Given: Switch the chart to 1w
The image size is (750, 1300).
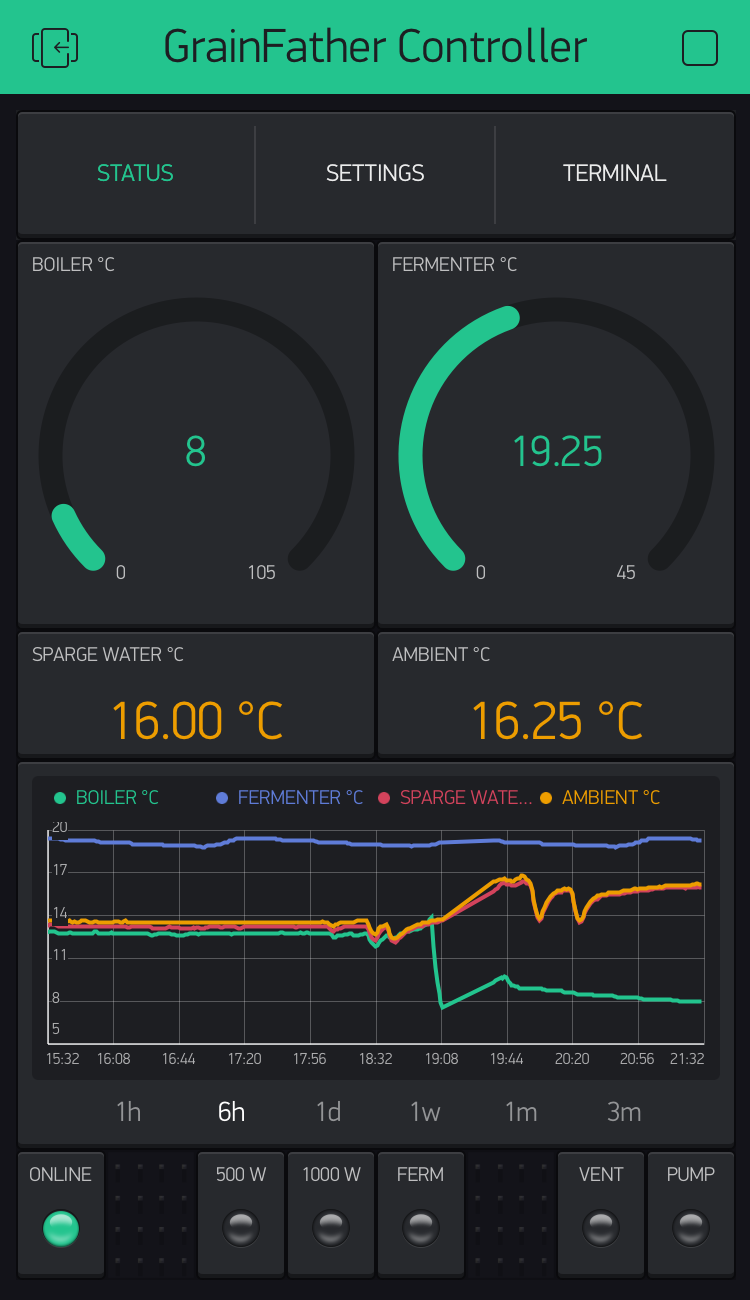Looking at the screenshot, I should tap(425, 1111).
